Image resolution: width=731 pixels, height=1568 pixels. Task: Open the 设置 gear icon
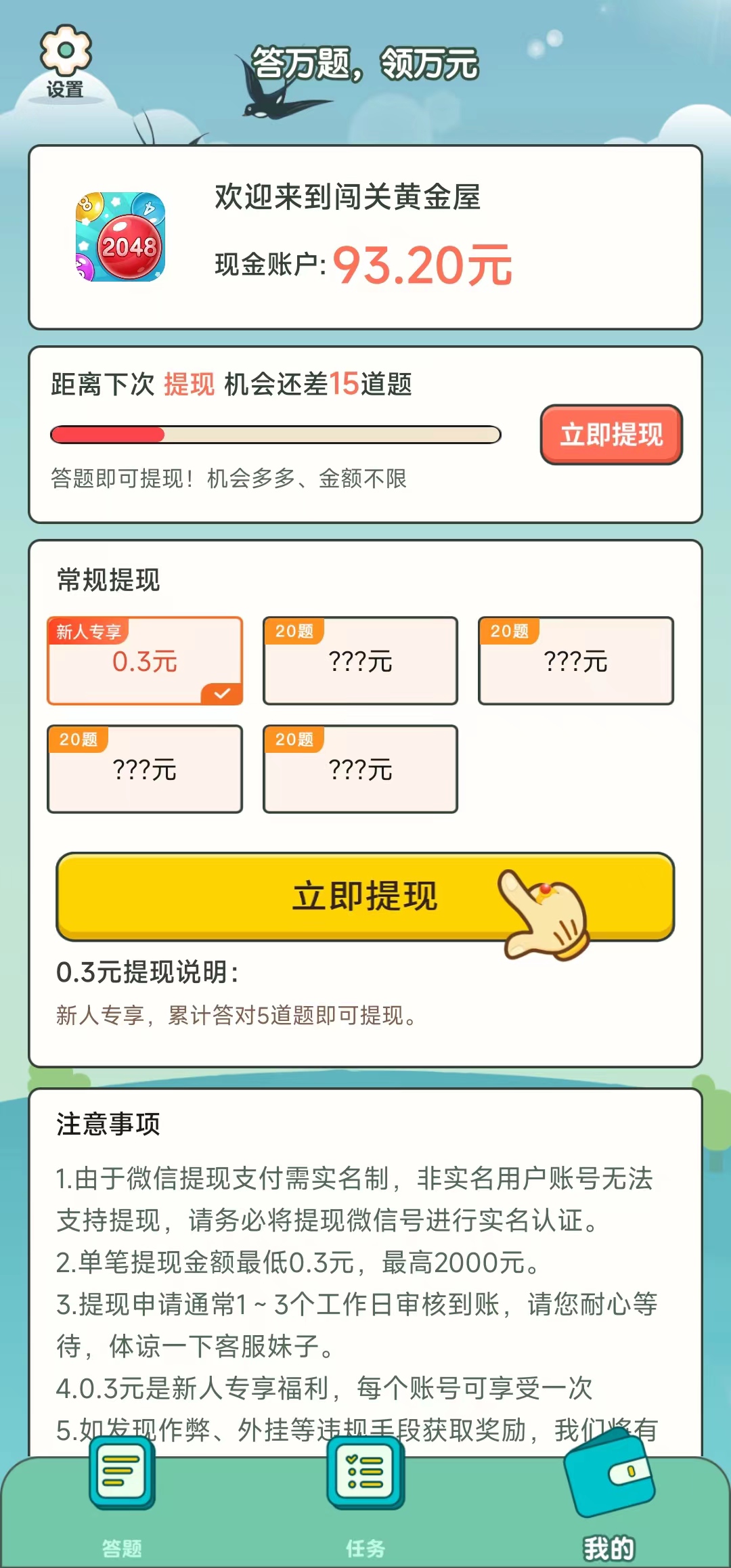pos(66,60)
